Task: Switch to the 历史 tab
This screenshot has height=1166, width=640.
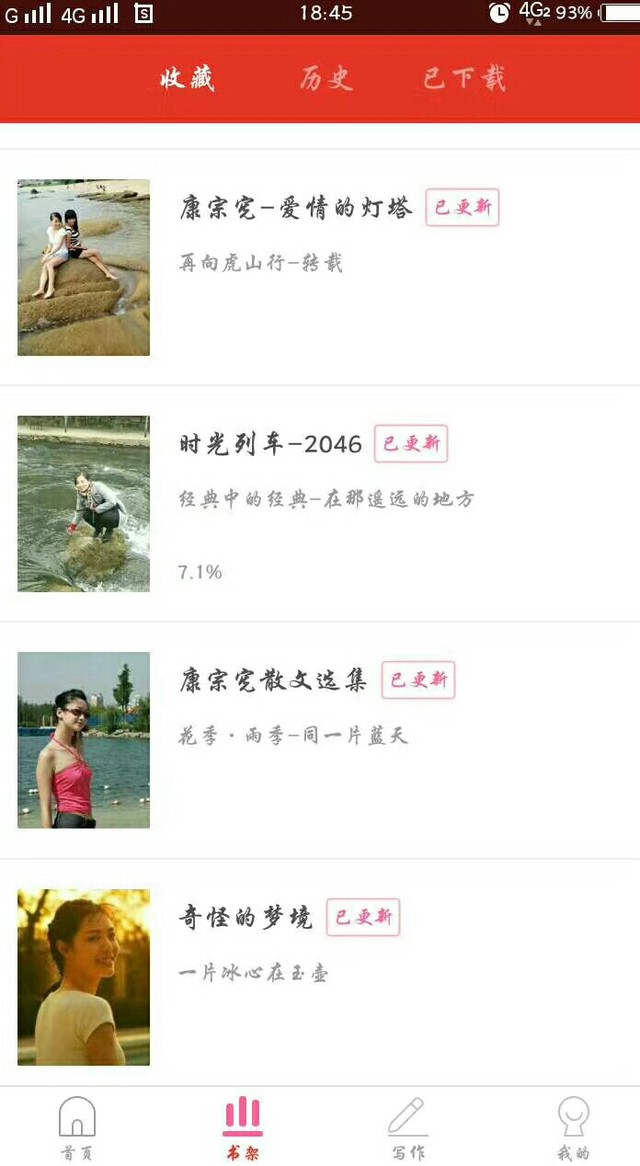Action: tap(326, 78)
